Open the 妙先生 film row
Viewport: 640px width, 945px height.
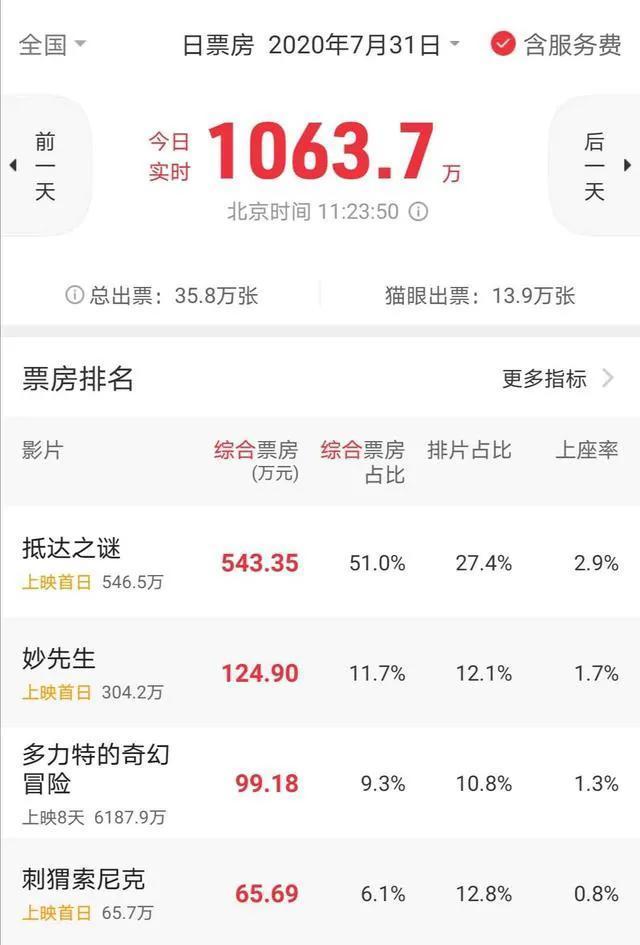(x=59, y=658)
